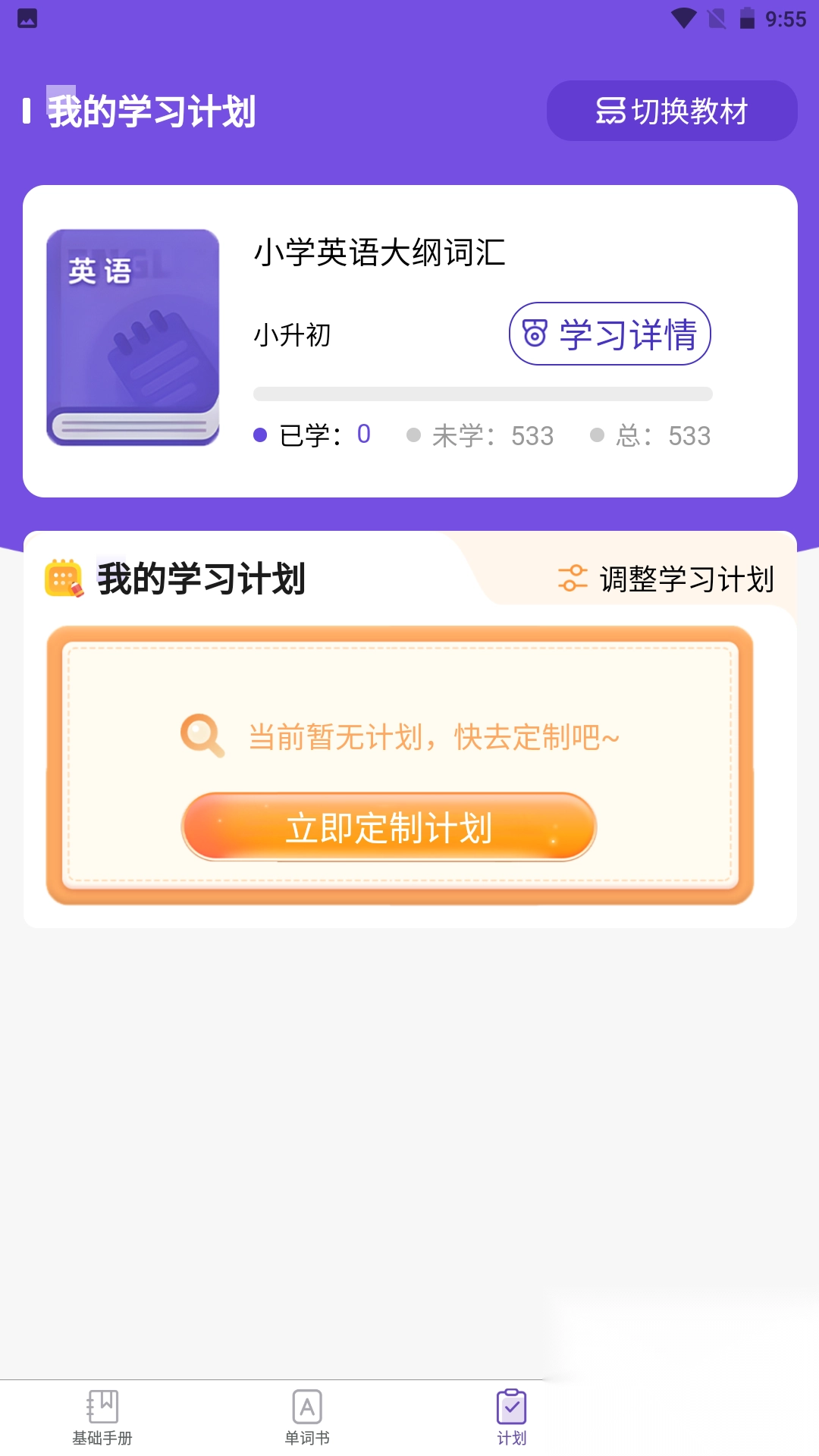Start with 立即定制计划 button
Screen dimensions: 819x1456
click(389, 827)
